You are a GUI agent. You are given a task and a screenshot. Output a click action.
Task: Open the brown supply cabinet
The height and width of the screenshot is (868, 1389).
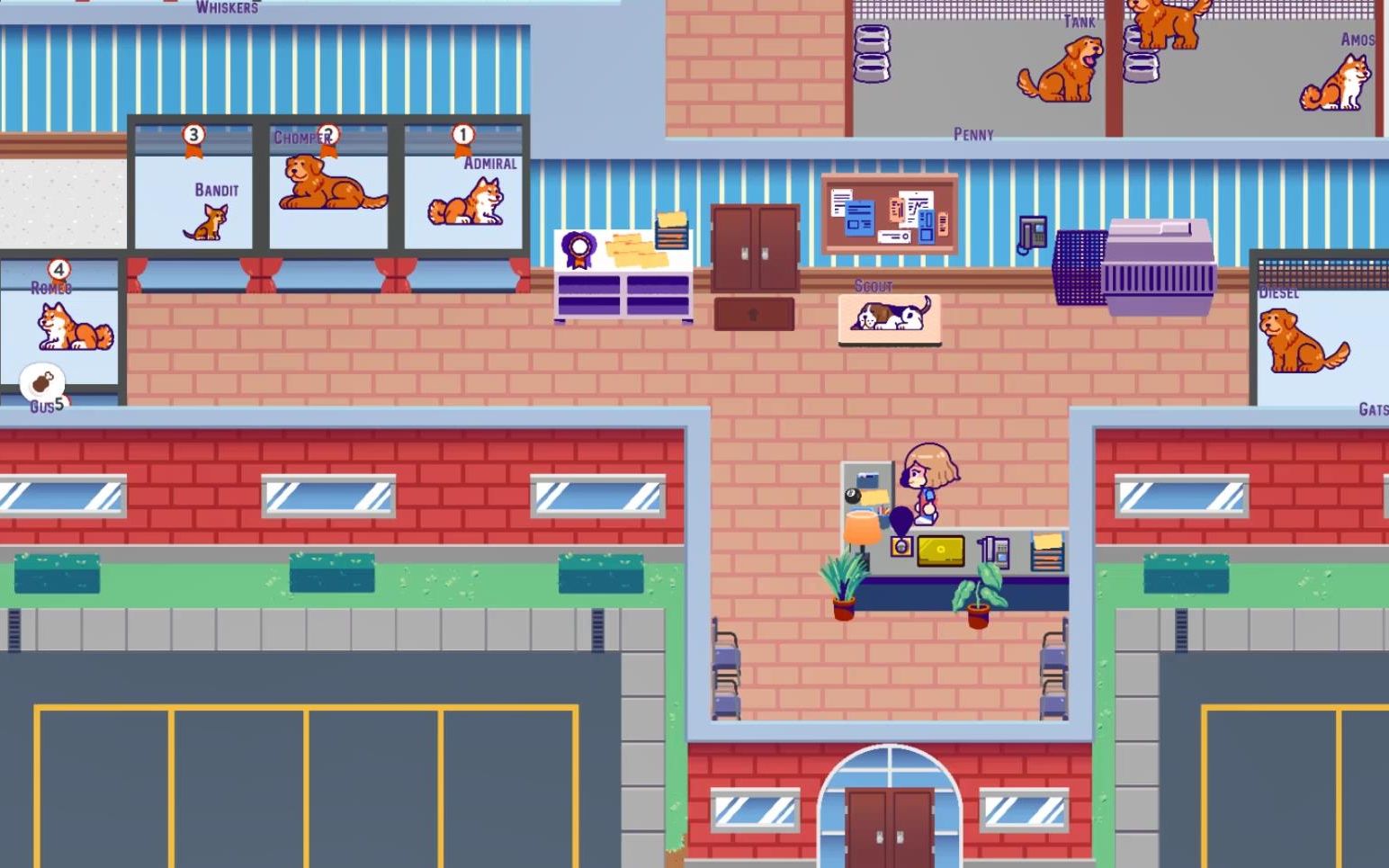pos(755,248)
